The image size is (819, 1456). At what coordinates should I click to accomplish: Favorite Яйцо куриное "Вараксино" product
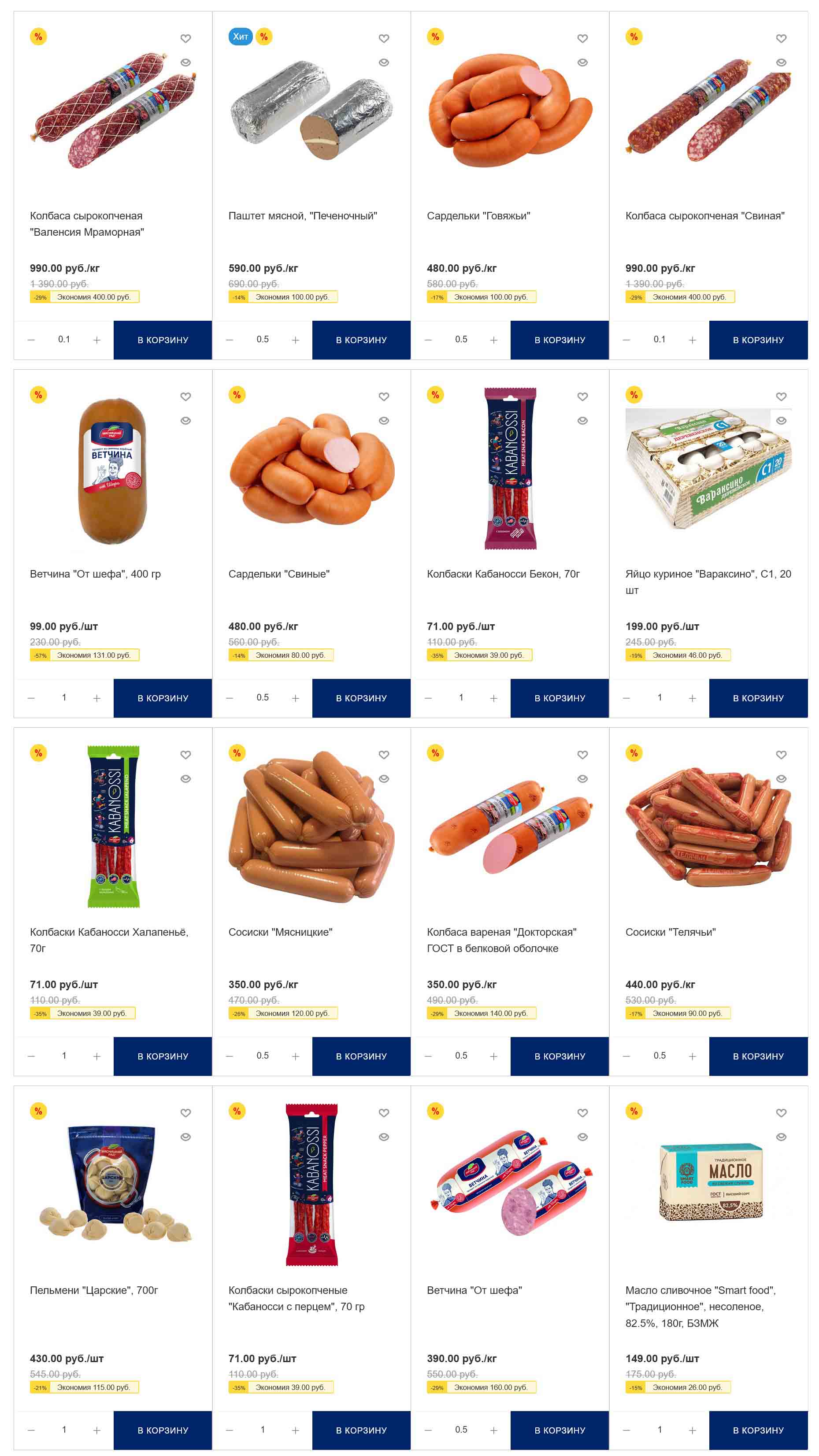pos(781,397)
